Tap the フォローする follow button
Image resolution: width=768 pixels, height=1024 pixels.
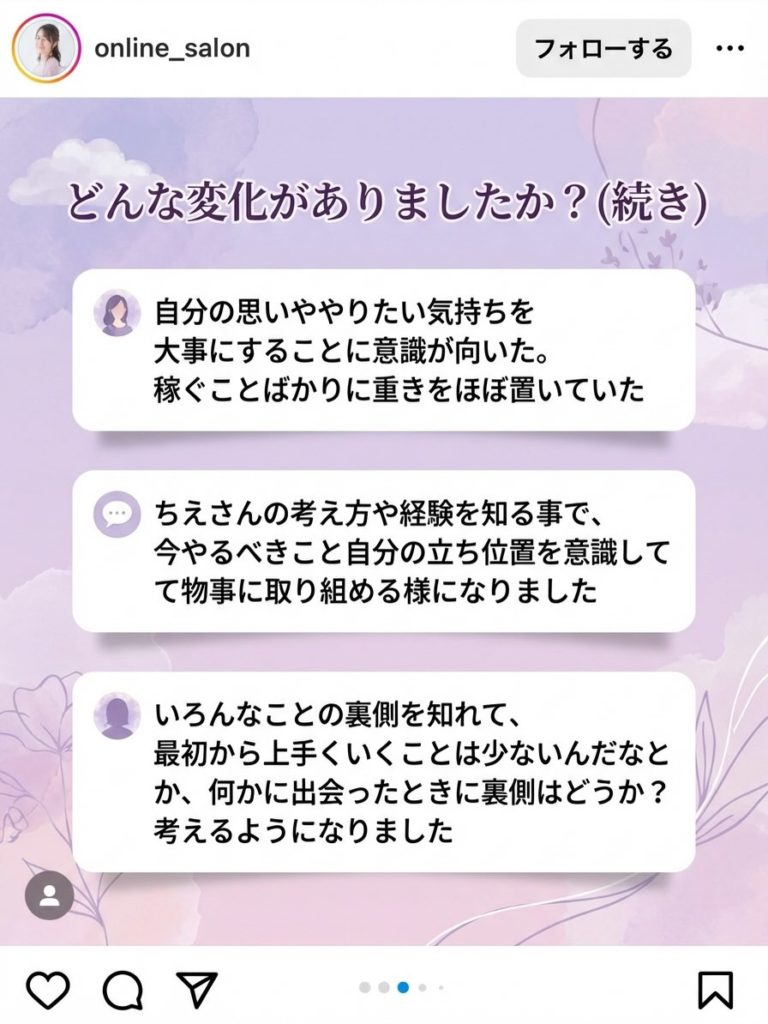click(603, 48)
